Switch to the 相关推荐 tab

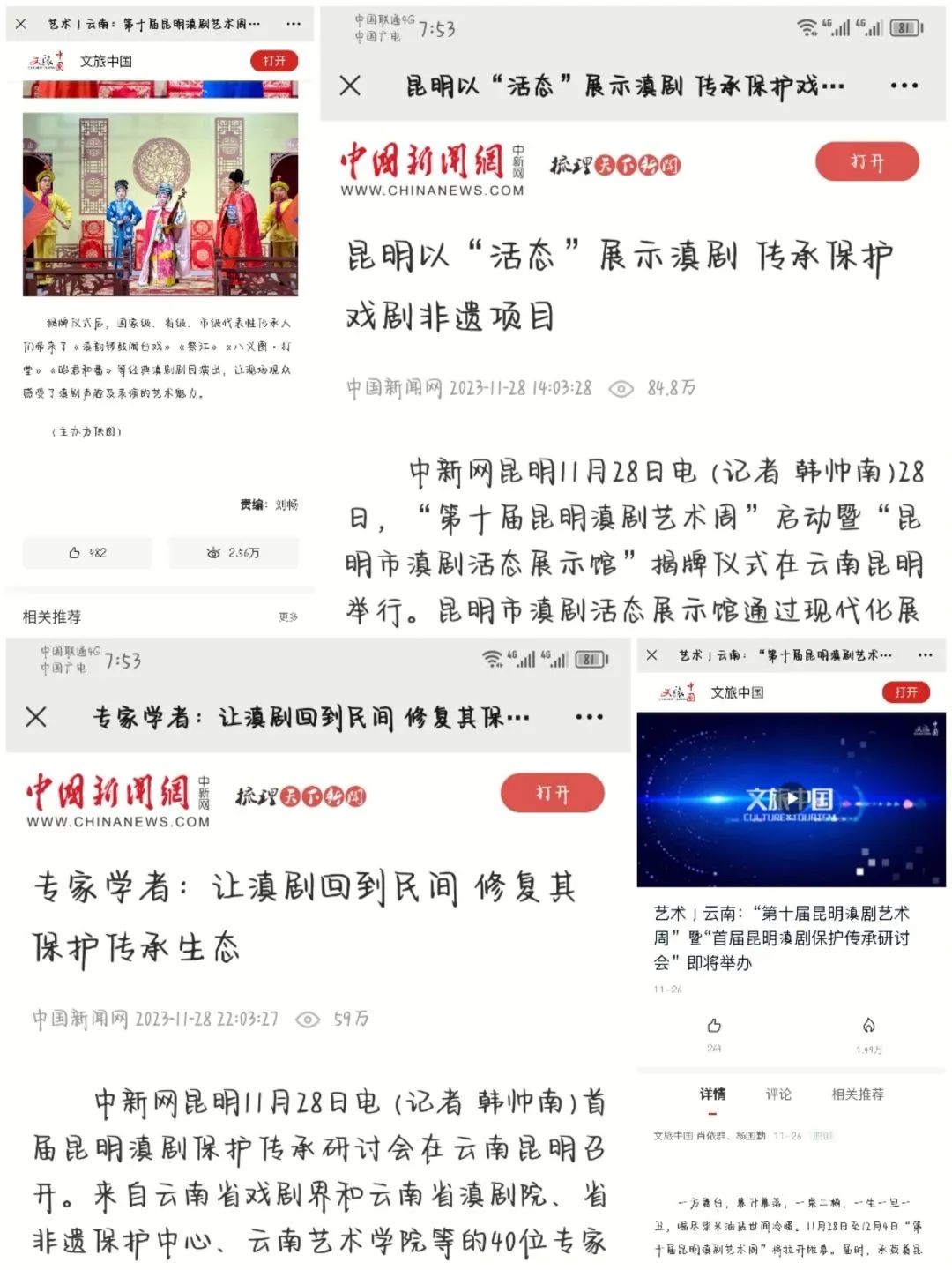[859, 1095]
